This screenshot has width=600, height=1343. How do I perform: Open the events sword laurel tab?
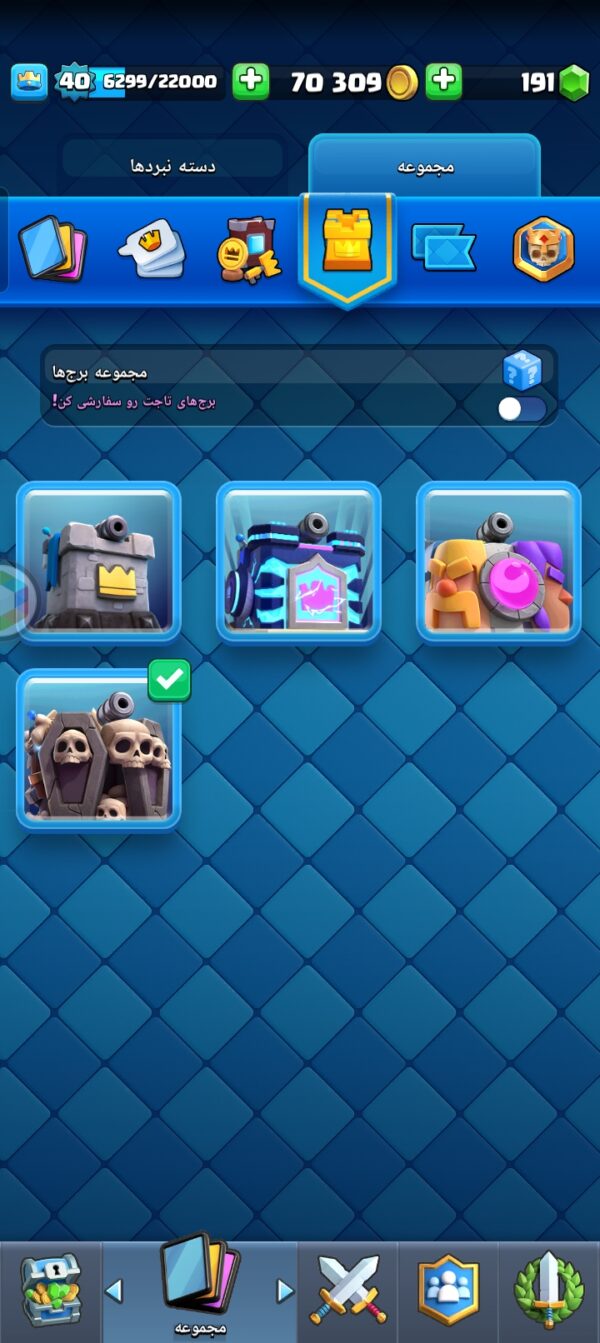(x=548, y=1292)
